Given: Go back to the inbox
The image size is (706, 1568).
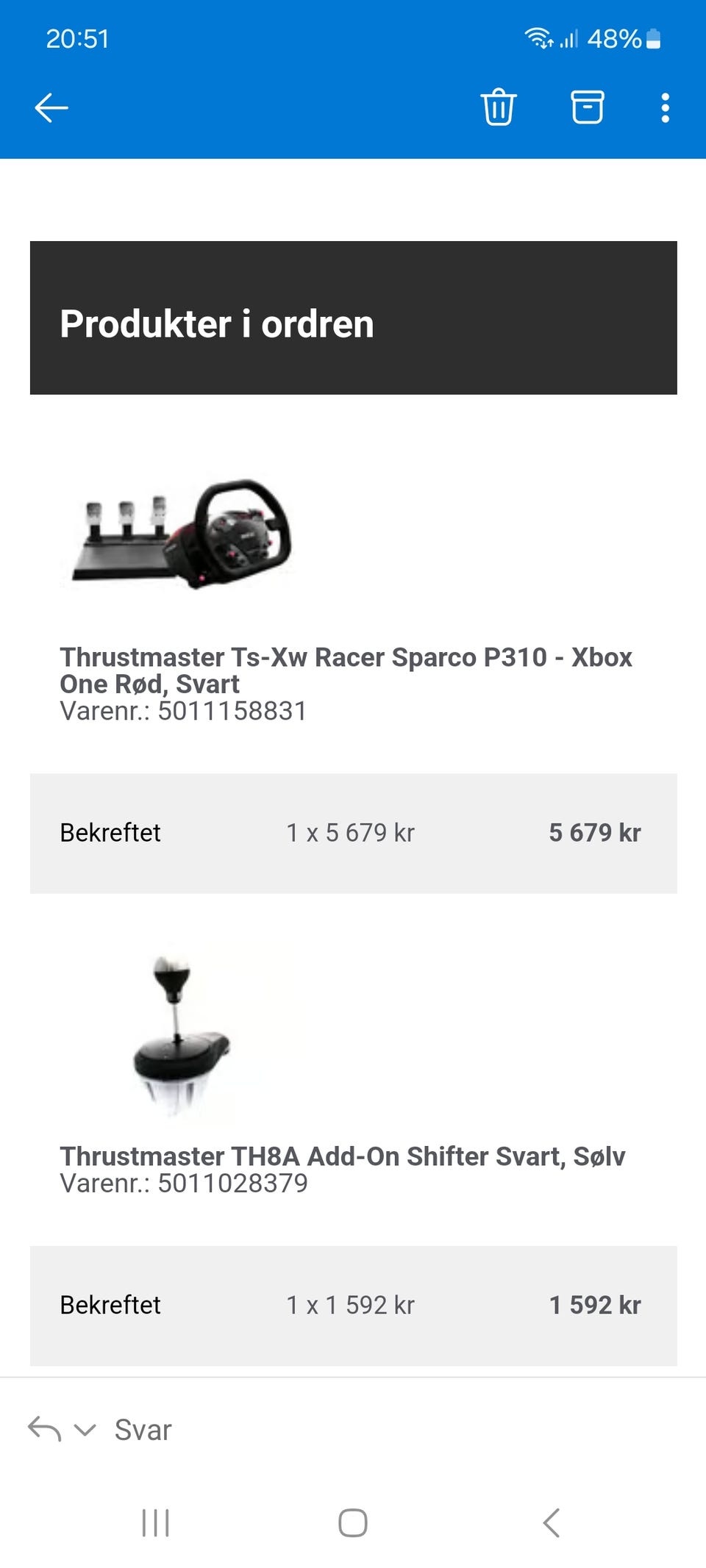Looking at the screenshot, I should click(x=51, y=108).
